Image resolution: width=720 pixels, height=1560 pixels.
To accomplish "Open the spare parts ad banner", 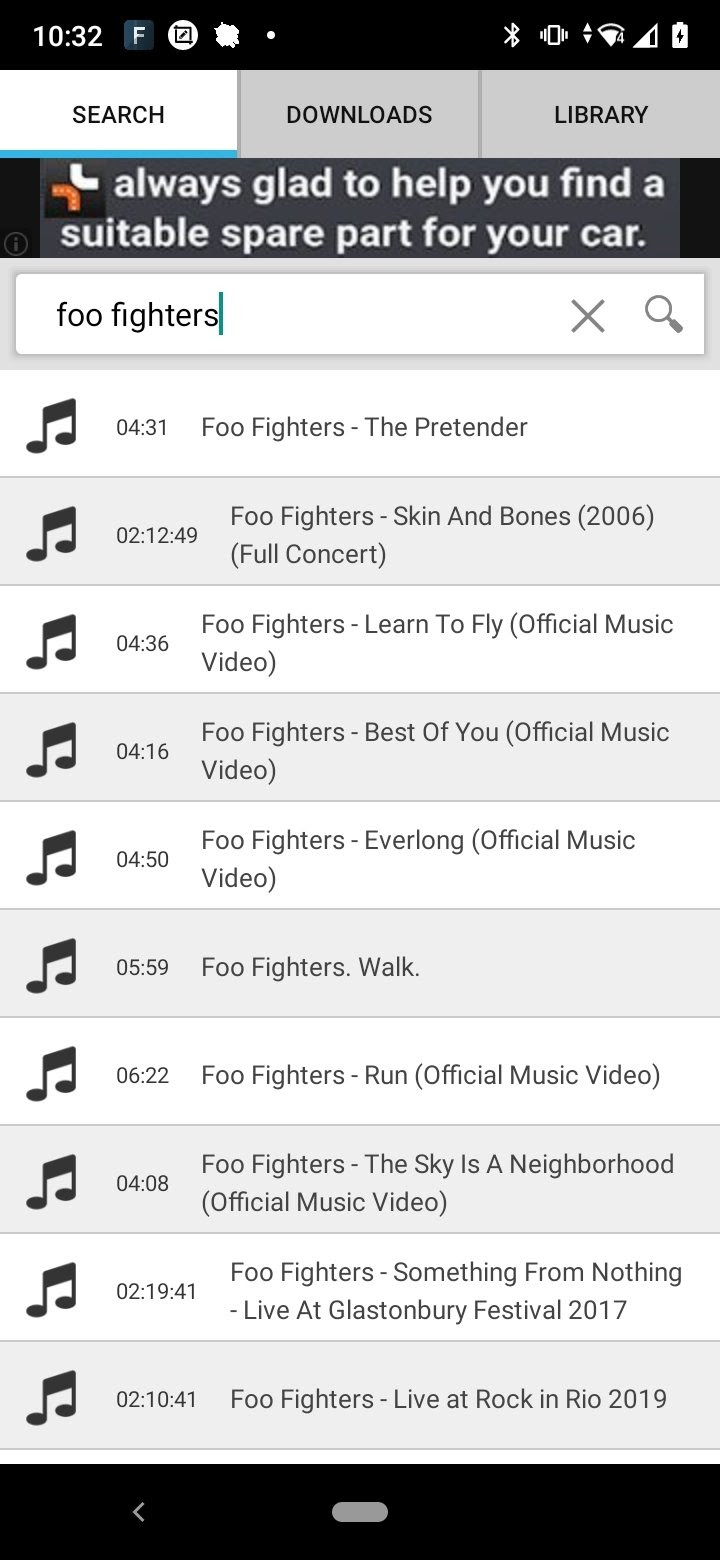I will (360, 208).
